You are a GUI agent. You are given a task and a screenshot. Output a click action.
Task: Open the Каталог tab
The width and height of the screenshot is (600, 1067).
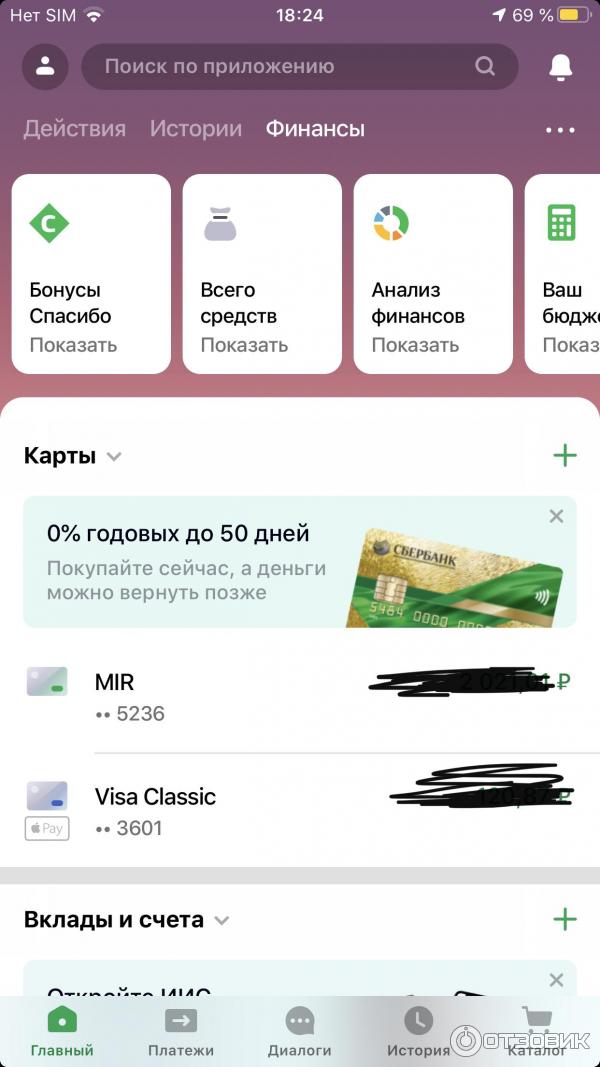coord(537,1033)
